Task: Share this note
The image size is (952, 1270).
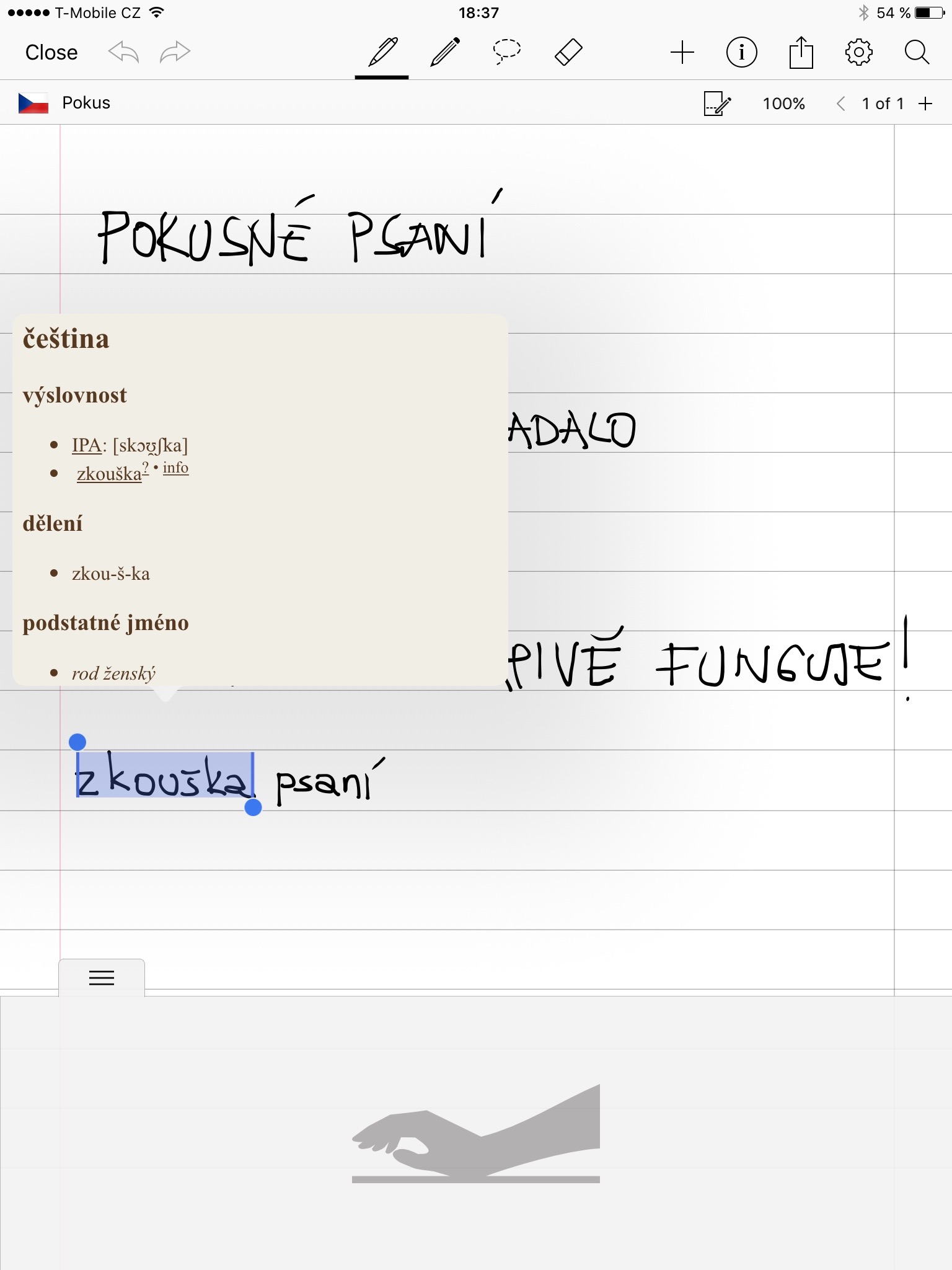Action: point(801,53)
